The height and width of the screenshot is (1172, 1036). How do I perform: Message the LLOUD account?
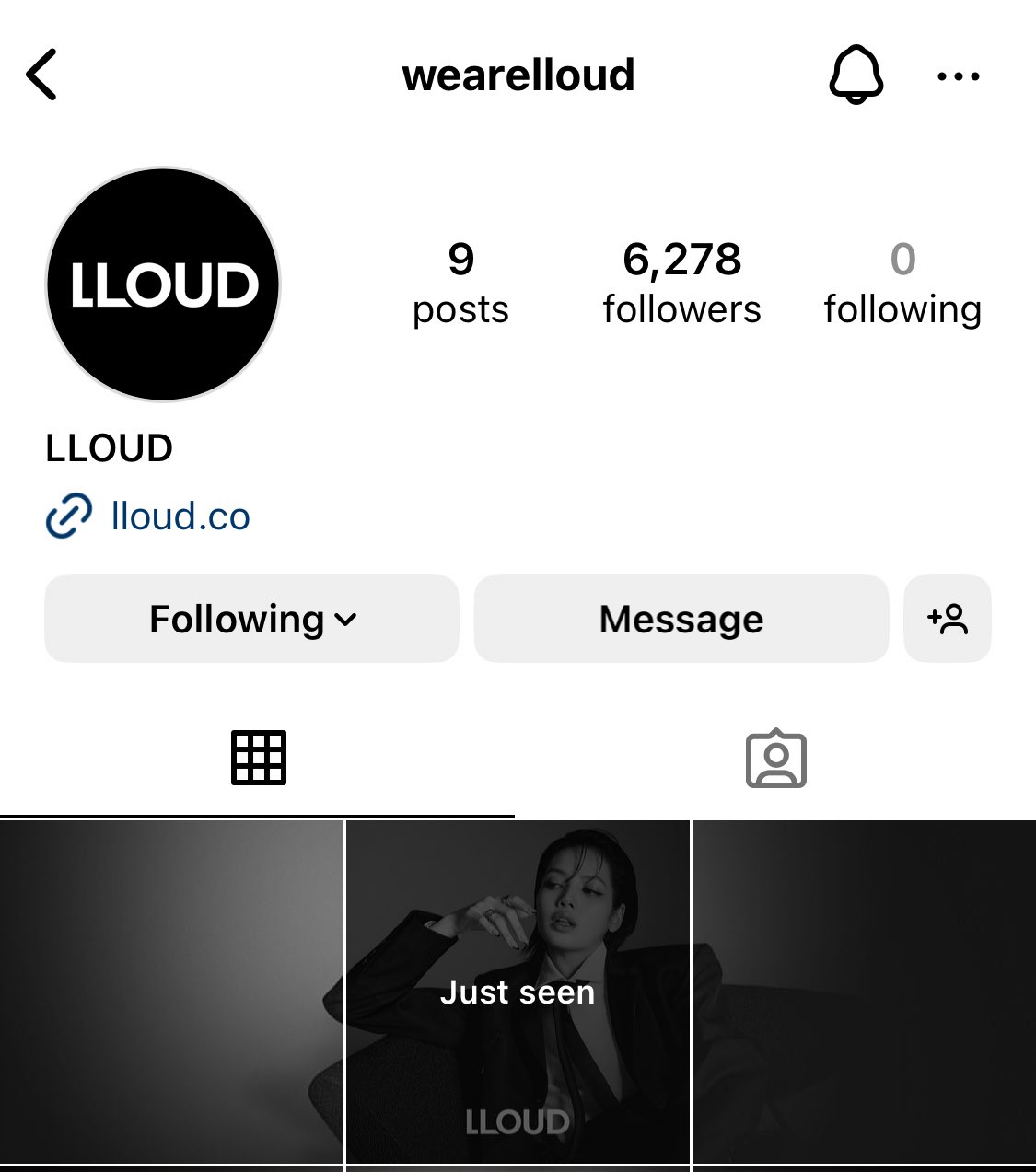(x=681, y=619)
